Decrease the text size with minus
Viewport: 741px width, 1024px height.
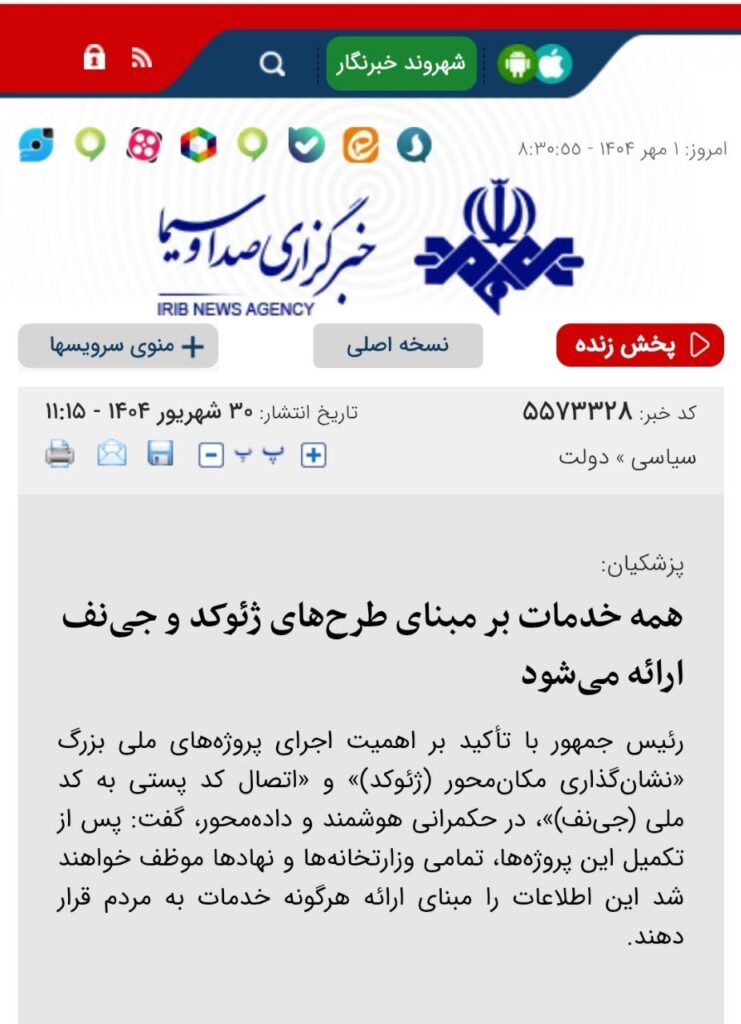pos(211,456)
